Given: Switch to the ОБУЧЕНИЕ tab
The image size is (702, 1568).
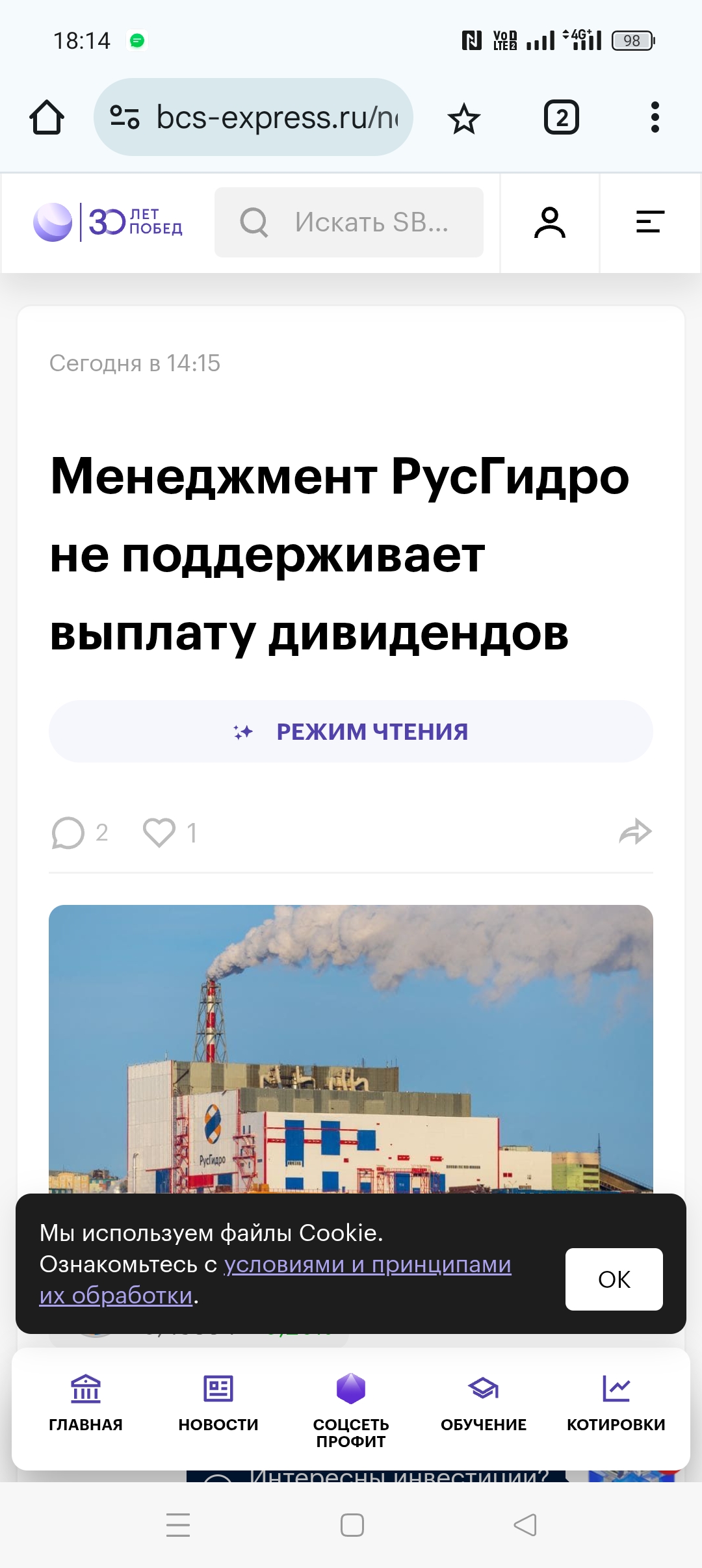Looking at the screenshot, I should [x=484, y=1404].
